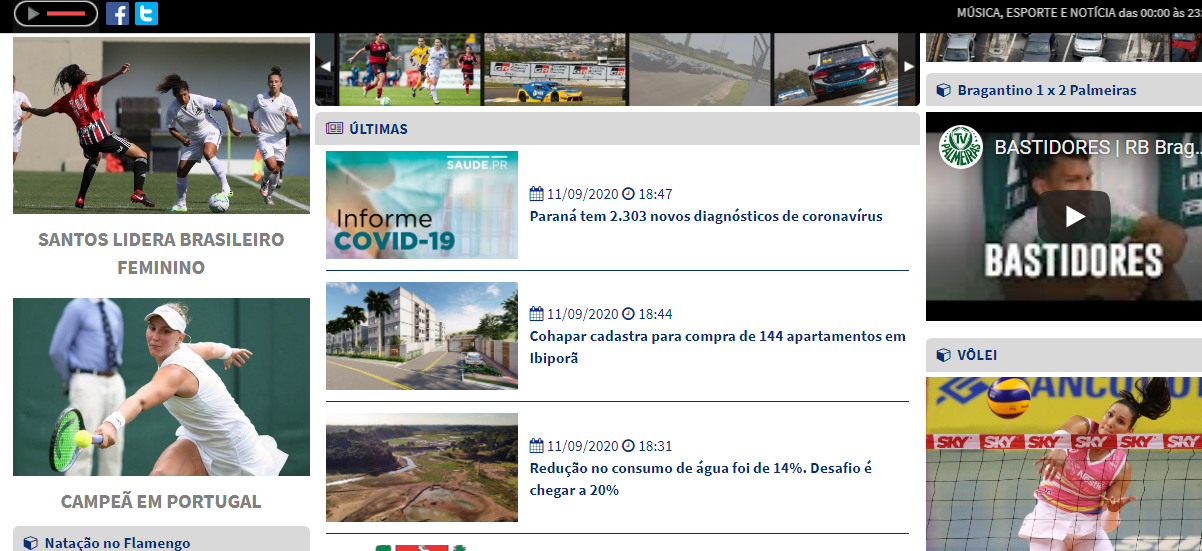Open the Facebook page icon
The width and height of the screenshot is (1202, 551).
click(x=117, y=14)
